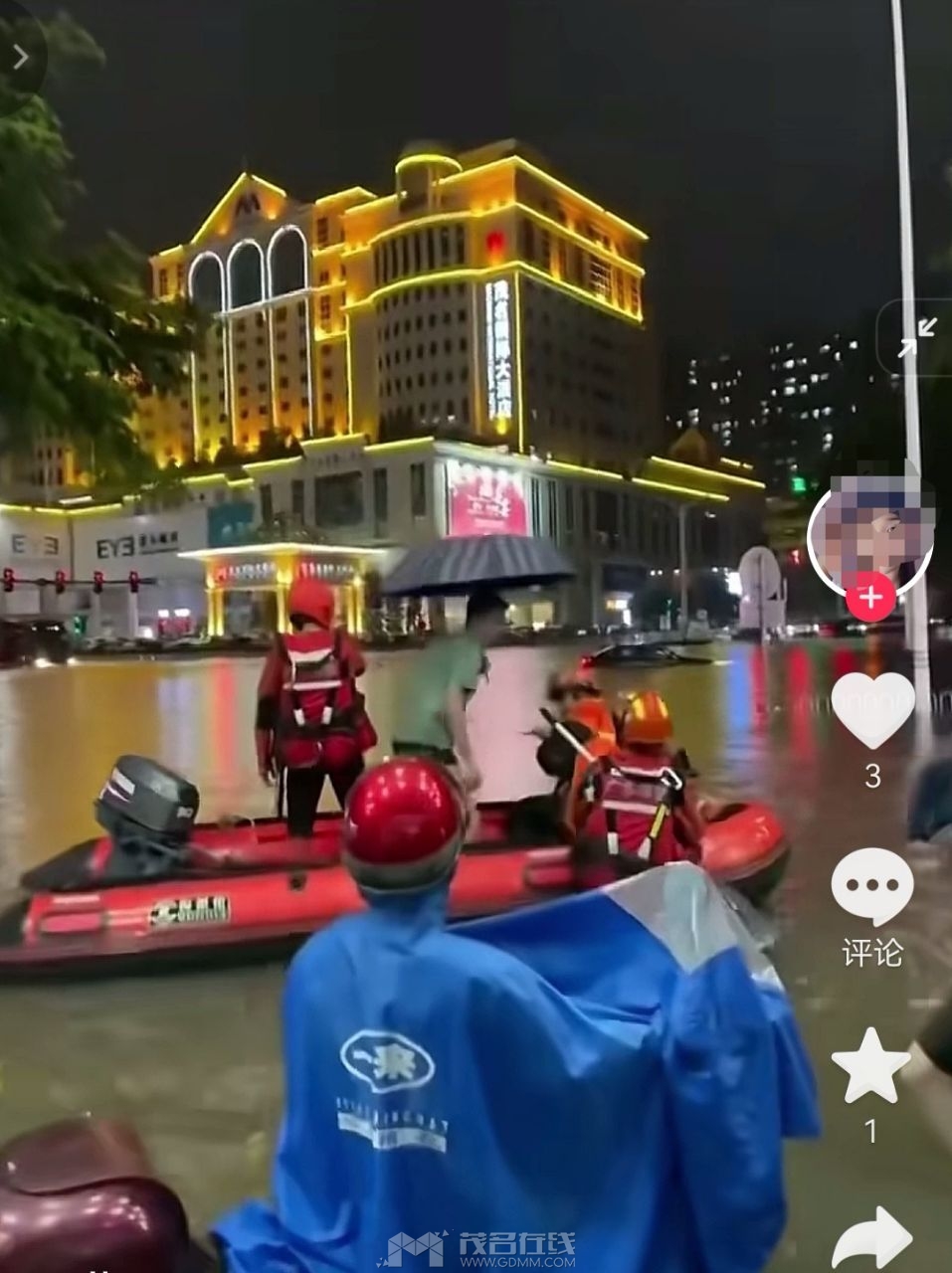Share this video using the arrow icon
The height and width of the screenshot is (1273, 952).
pyautogui.click(x=872, y=1236)
